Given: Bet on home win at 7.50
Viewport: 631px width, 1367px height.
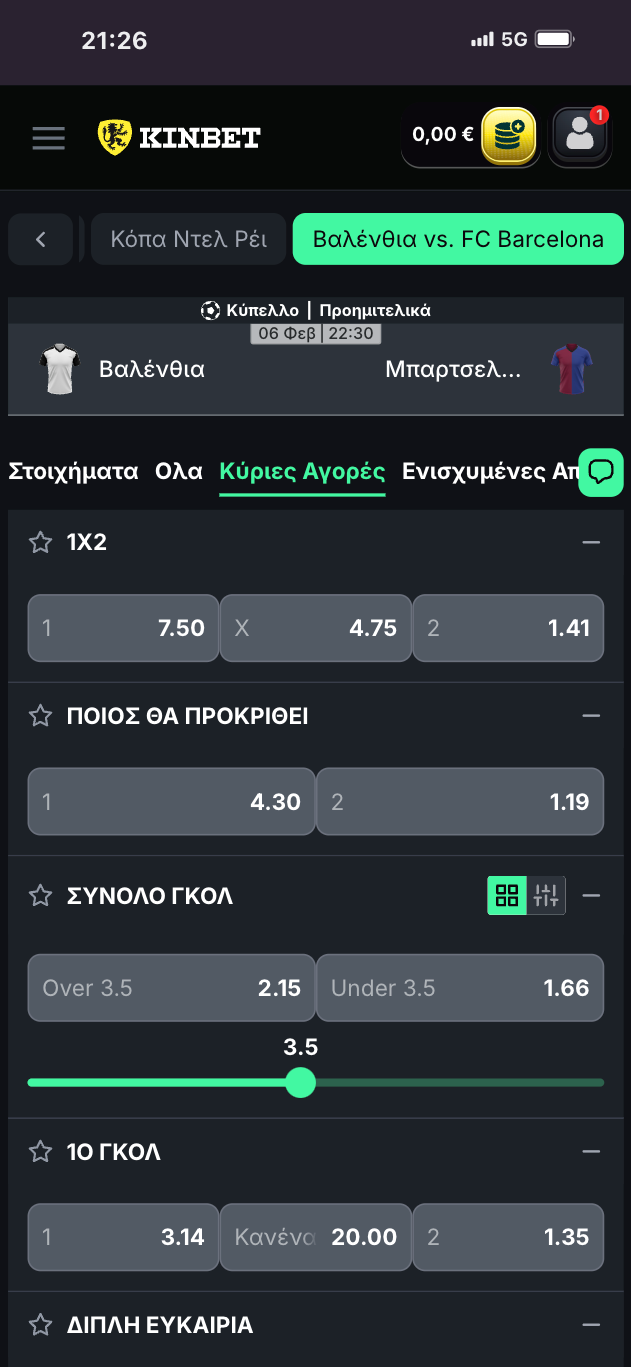Looking at the screenshot, I should 123,628.
